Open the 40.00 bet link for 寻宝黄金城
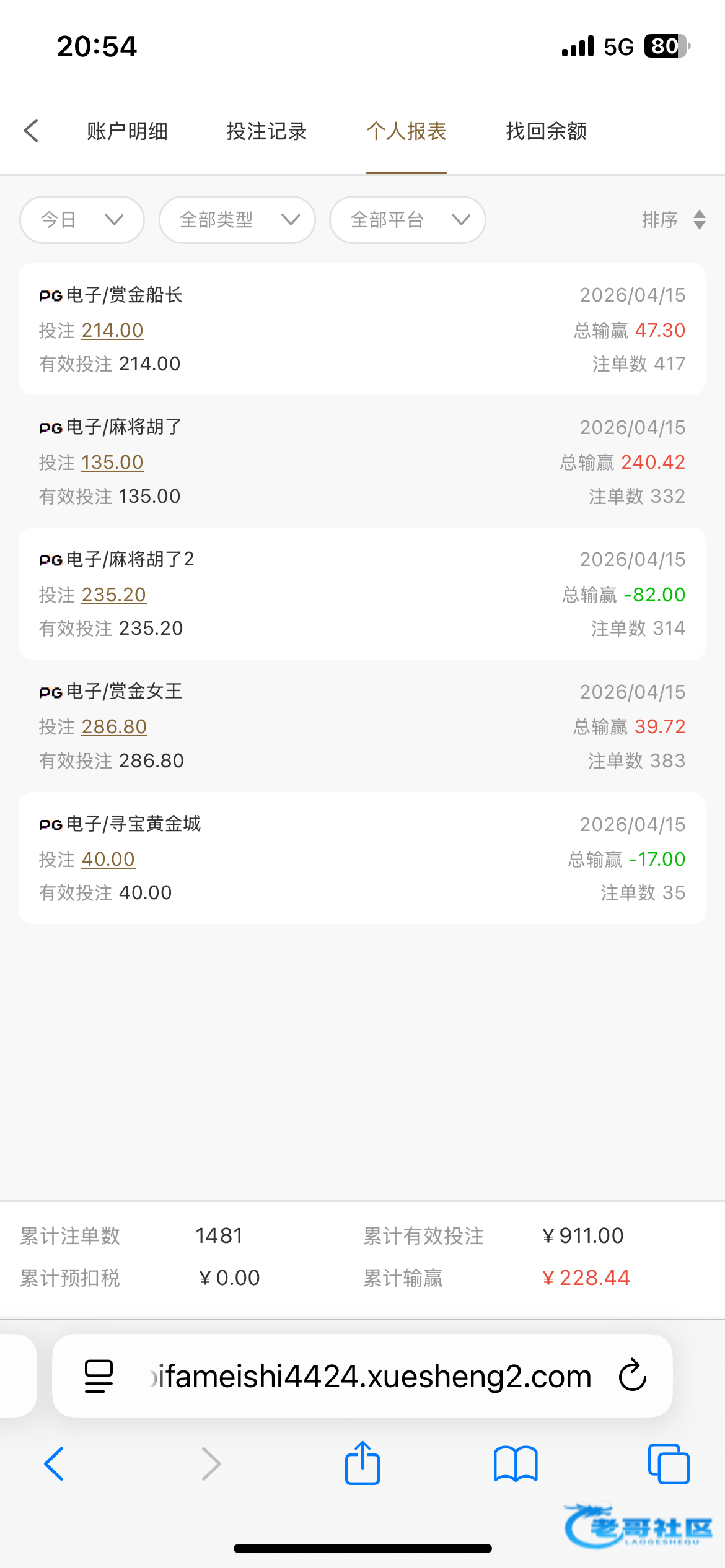This screenshot has width=725, height=1568. (108, 859)
